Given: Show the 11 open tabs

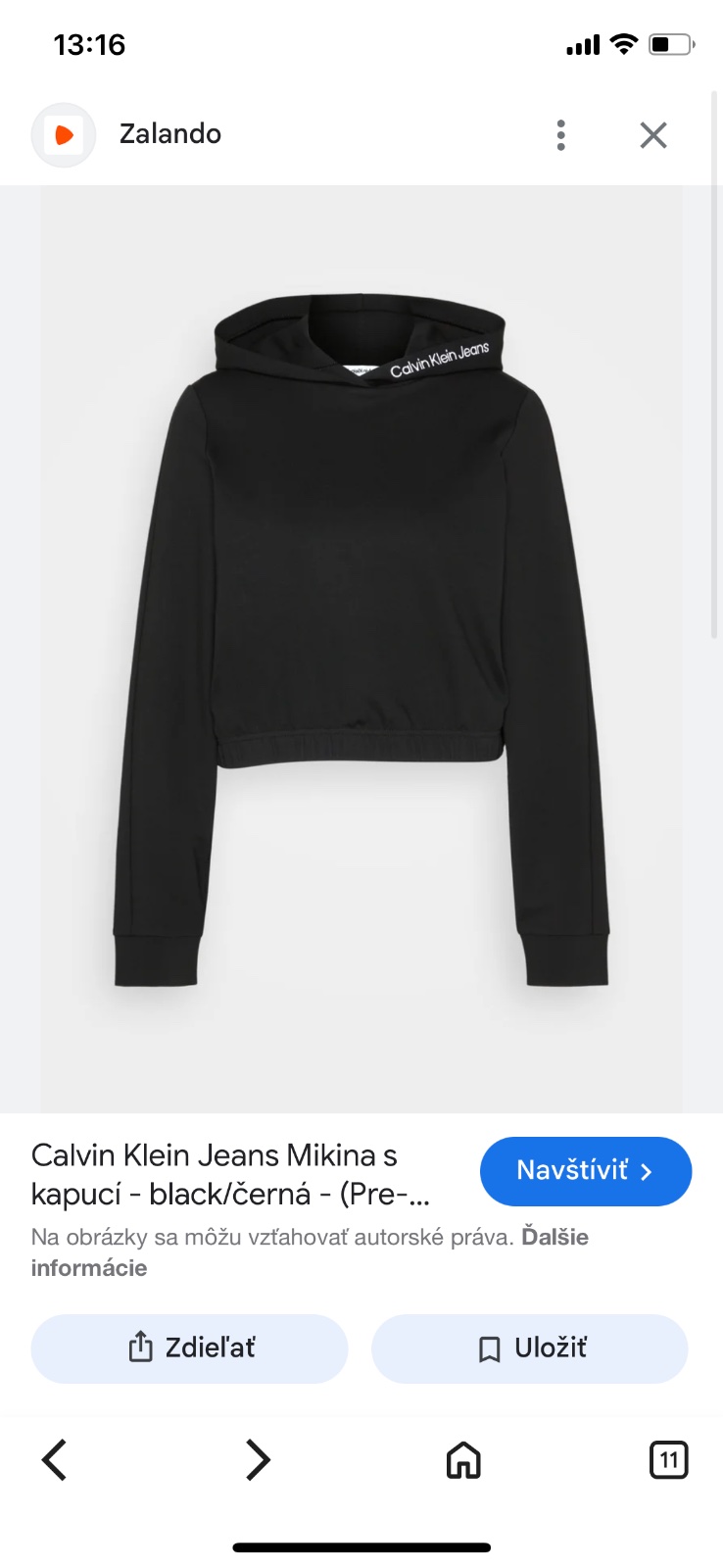Looking at the screenshot, I should [668, 1460].
